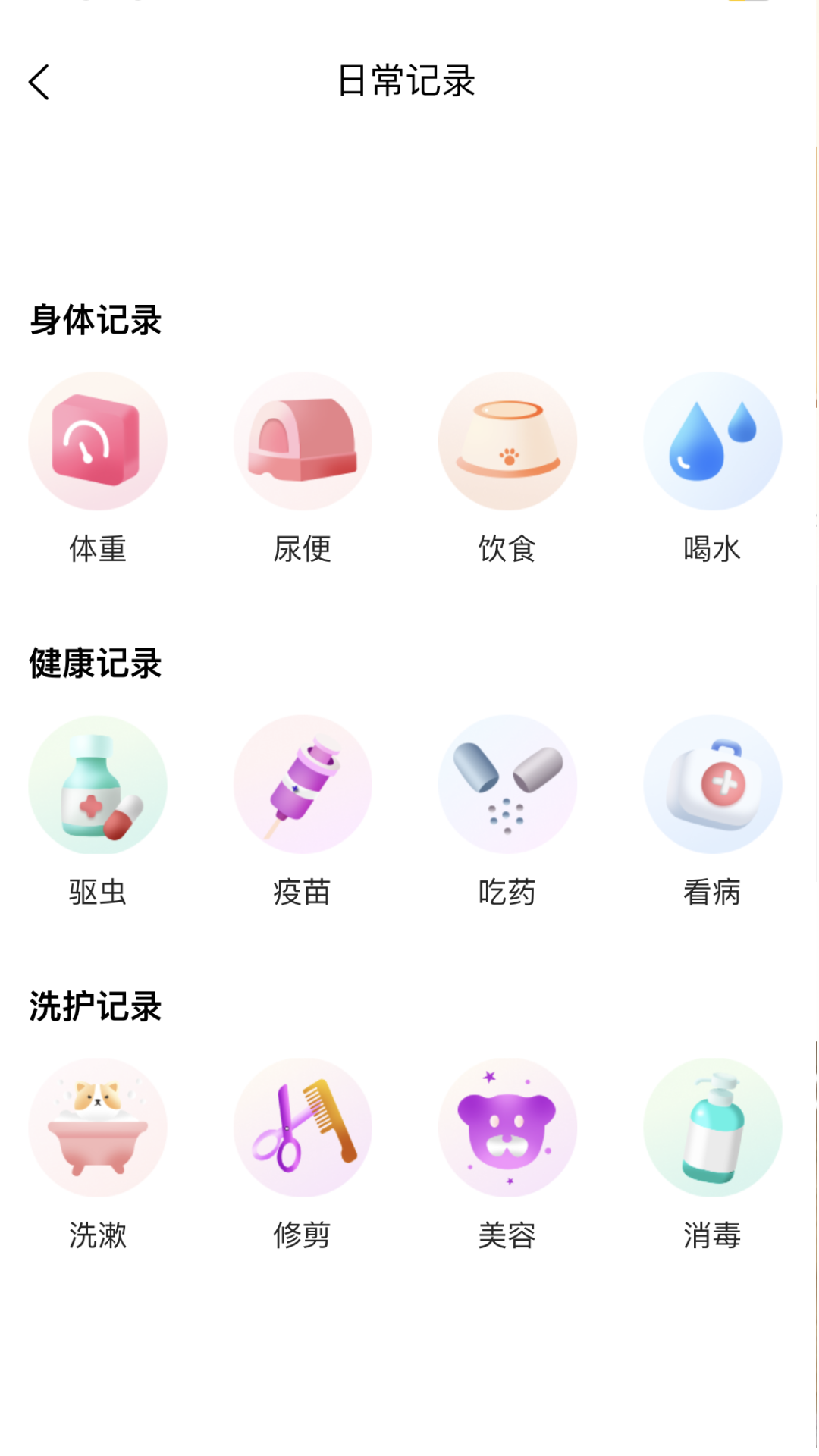Click the 身体记录 section header

coord(94,319)
